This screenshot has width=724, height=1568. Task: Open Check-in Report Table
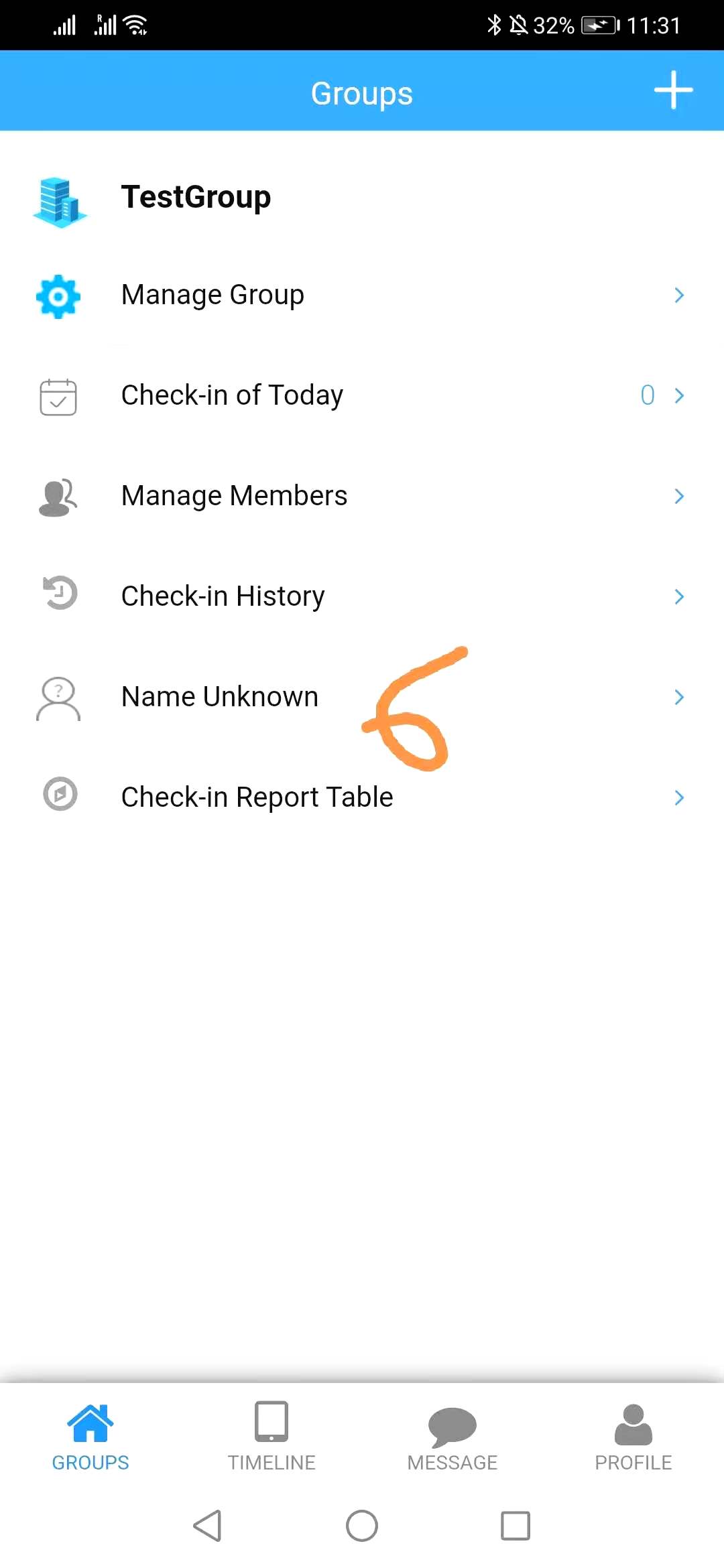click(362, 797)
